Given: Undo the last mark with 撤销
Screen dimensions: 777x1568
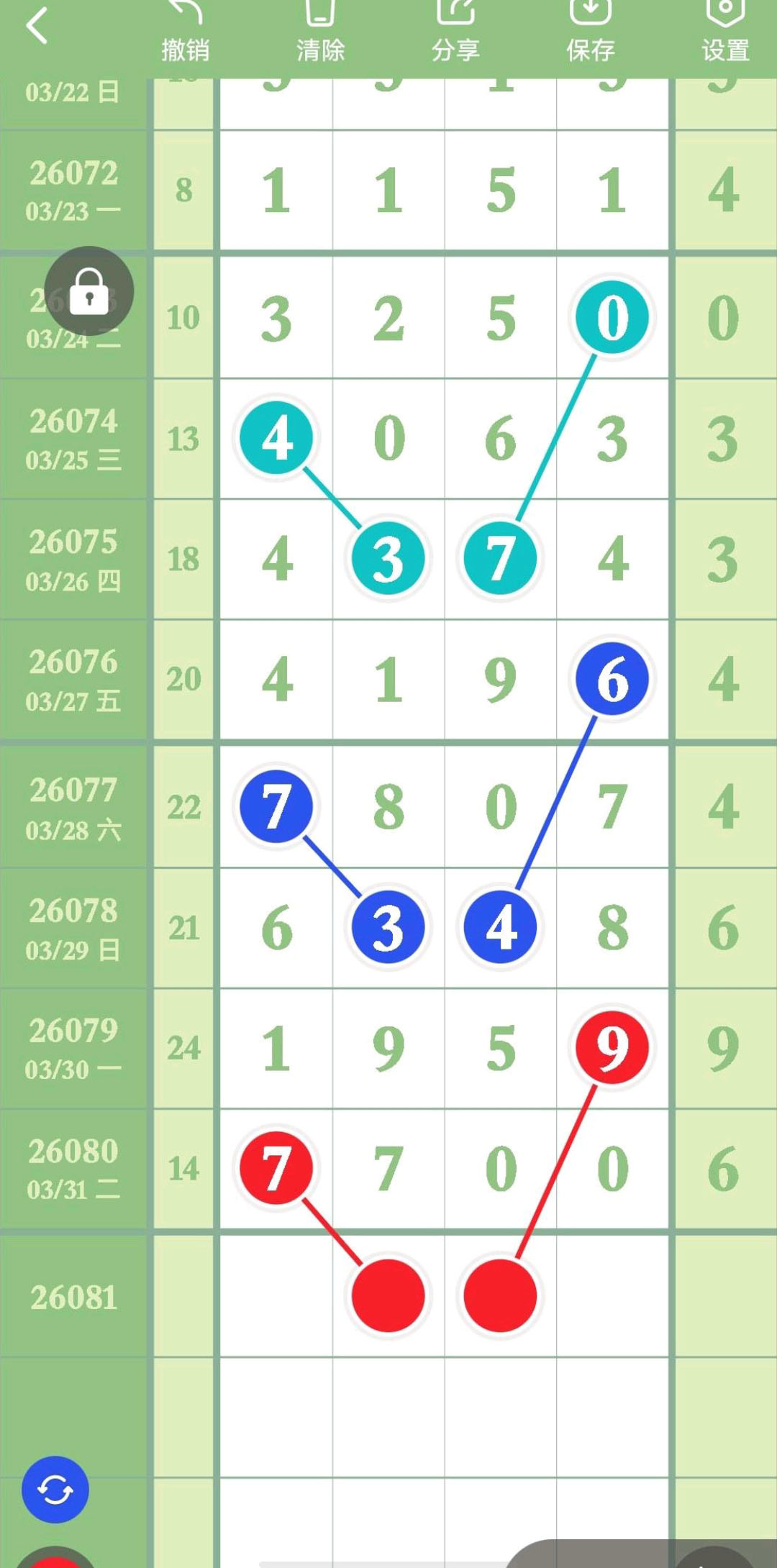Looking at the screenshot, I should click(x=185, y=32).
